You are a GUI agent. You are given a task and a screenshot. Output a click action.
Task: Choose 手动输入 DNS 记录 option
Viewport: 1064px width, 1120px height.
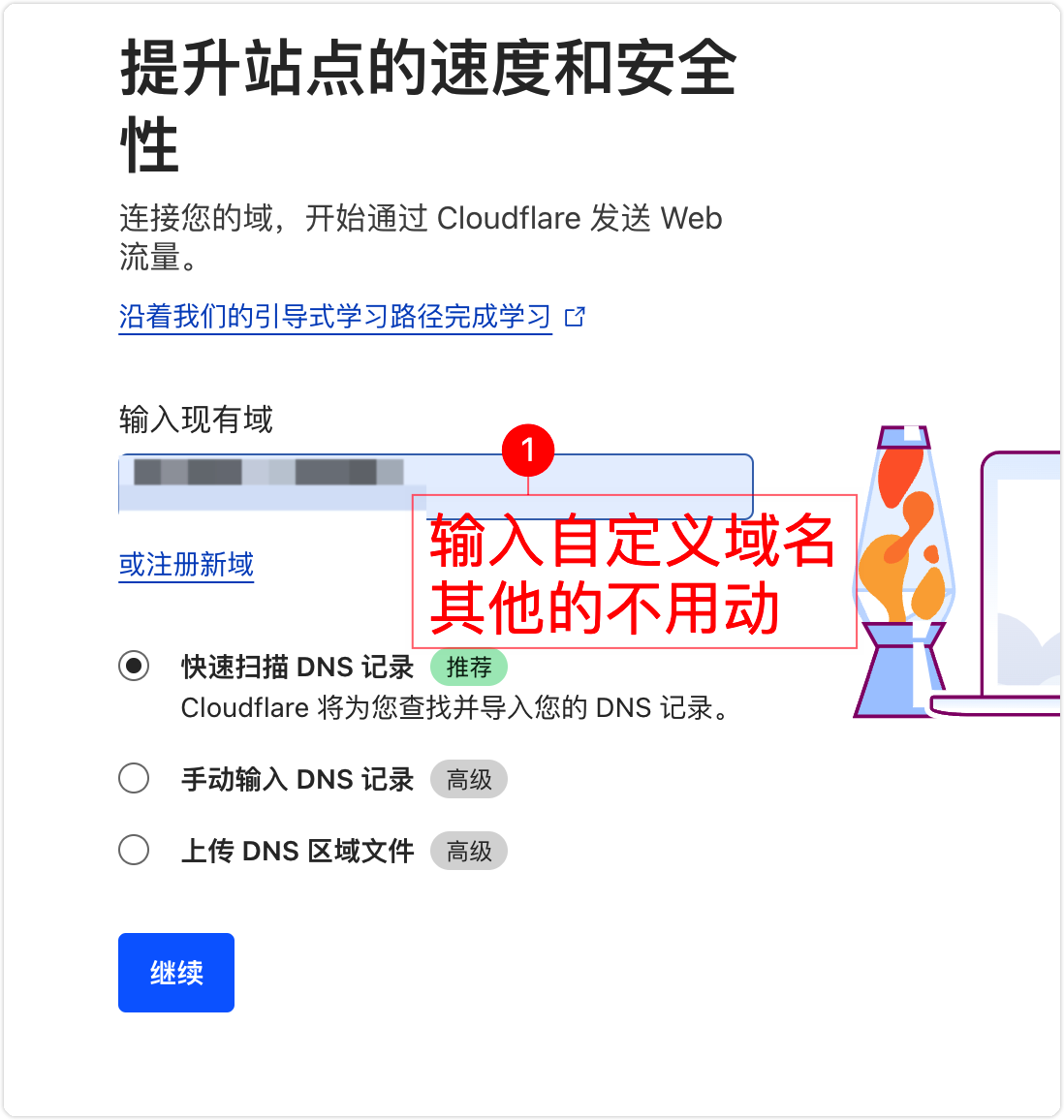click(x=134, y=778)
